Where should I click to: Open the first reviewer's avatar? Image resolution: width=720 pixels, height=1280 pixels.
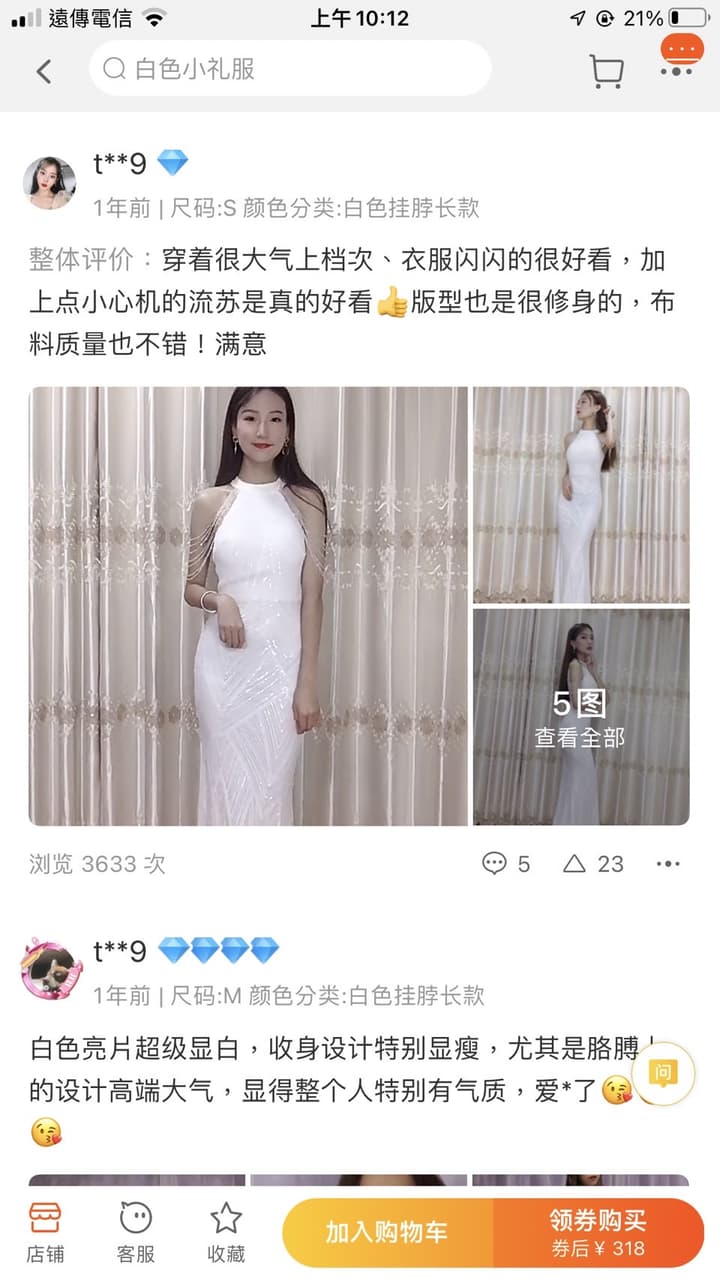[50, 183]
